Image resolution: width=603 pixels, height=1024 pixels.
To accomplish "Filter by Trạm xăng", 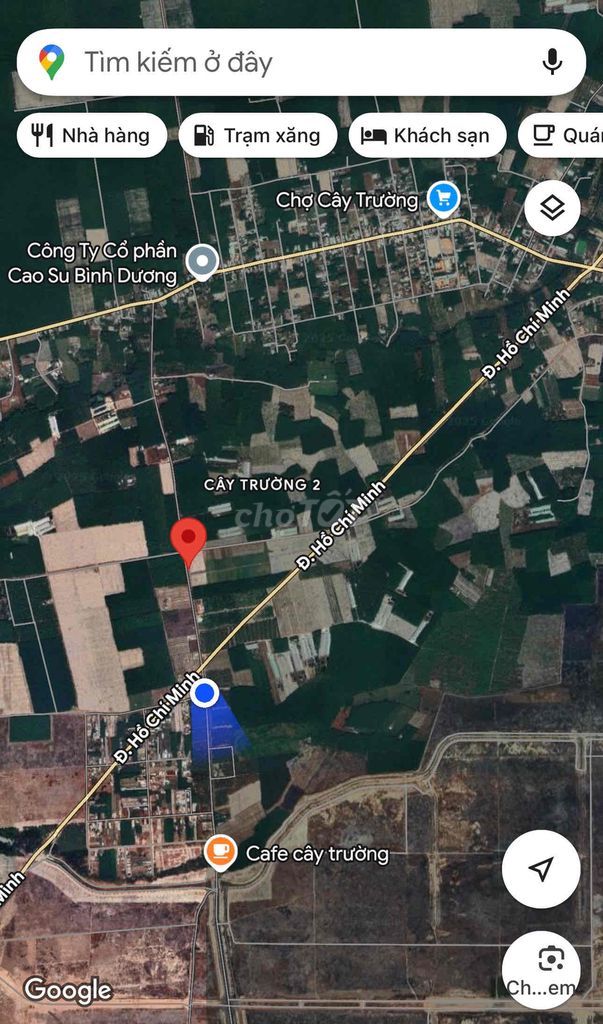I will pos(258,135).
